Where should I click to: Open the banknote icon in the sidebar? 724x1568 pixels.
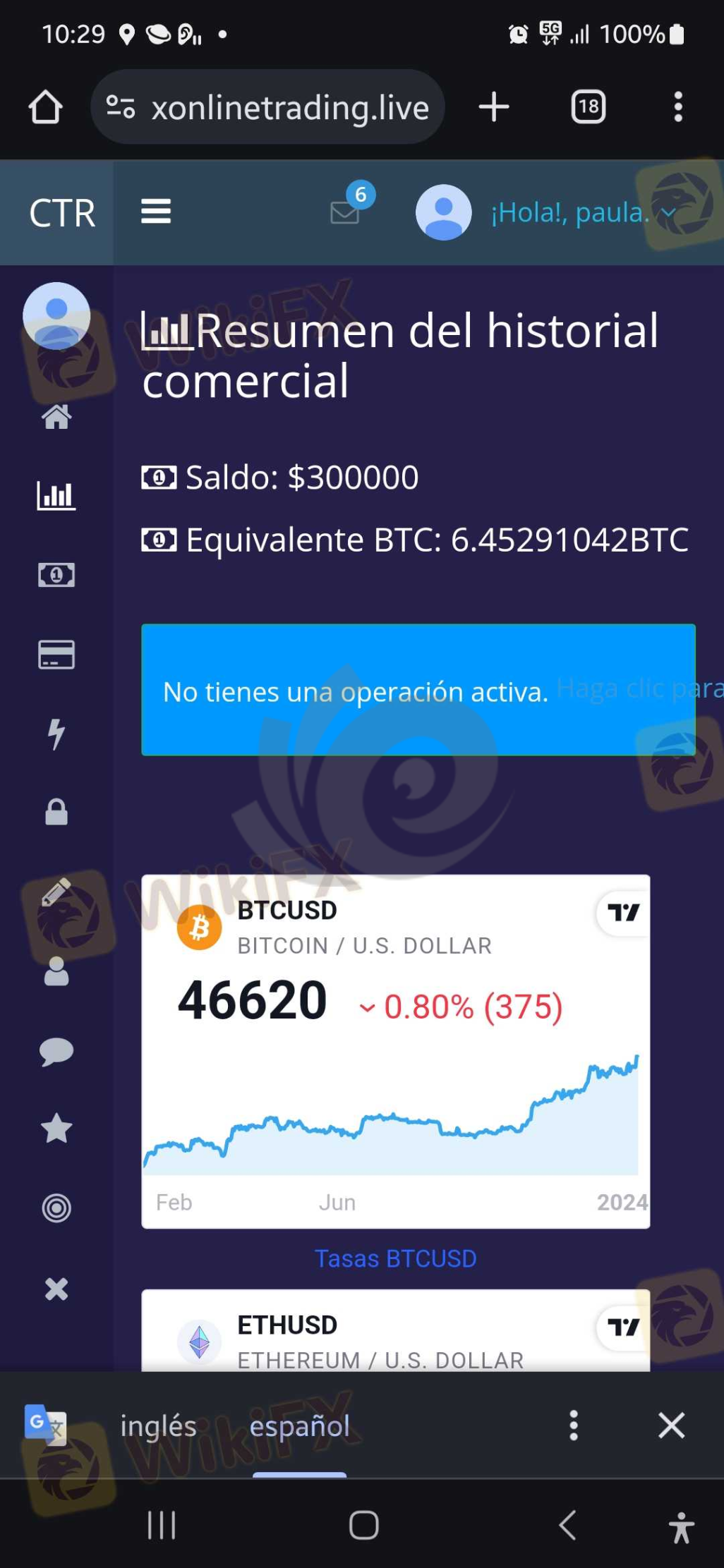pos(56,575)
